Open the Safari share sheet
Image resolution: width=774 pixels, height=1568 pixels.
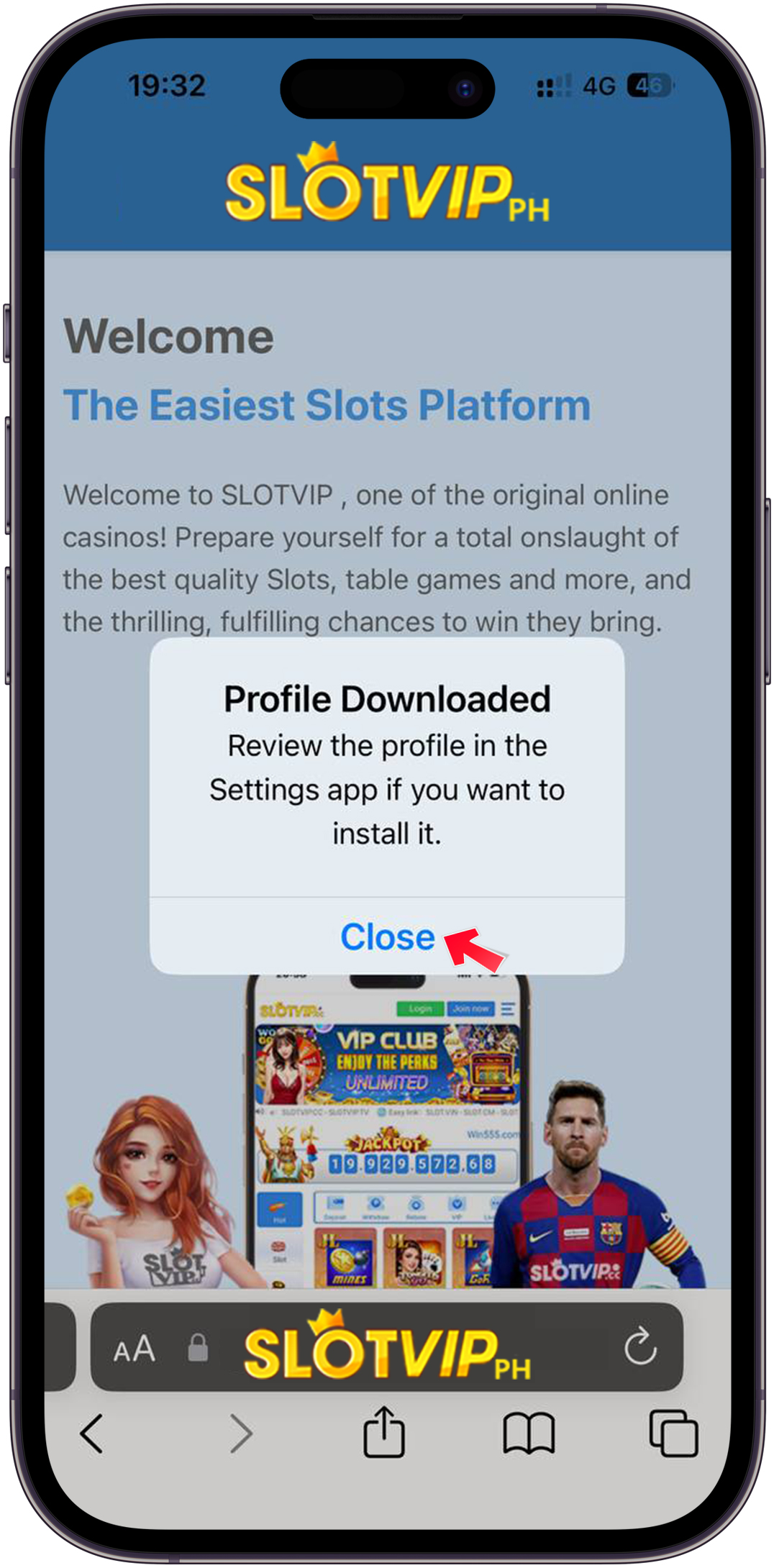(x=384, y=1432)
